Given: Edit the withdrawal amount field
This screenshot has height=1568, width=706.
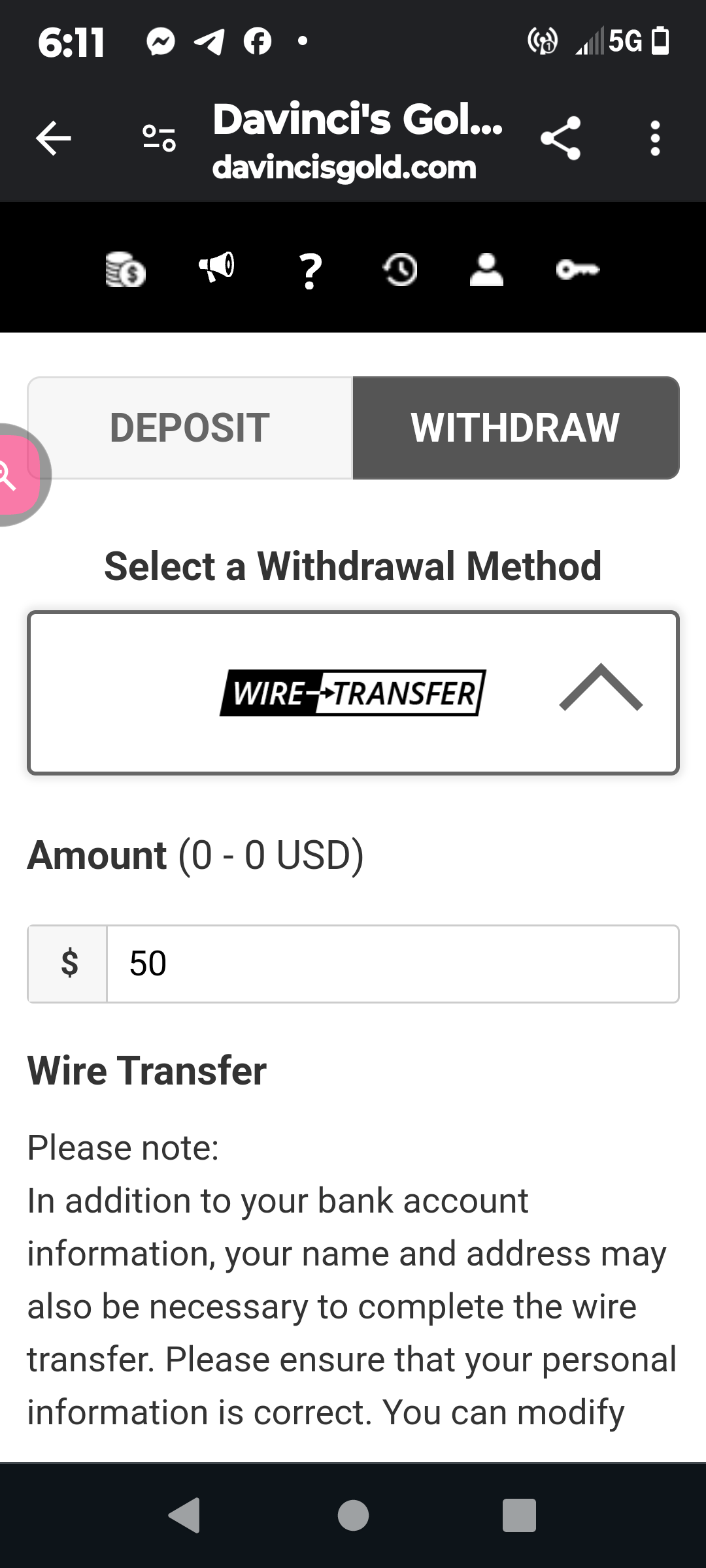Looking at the screenshot, I should [x=392, y=964].
